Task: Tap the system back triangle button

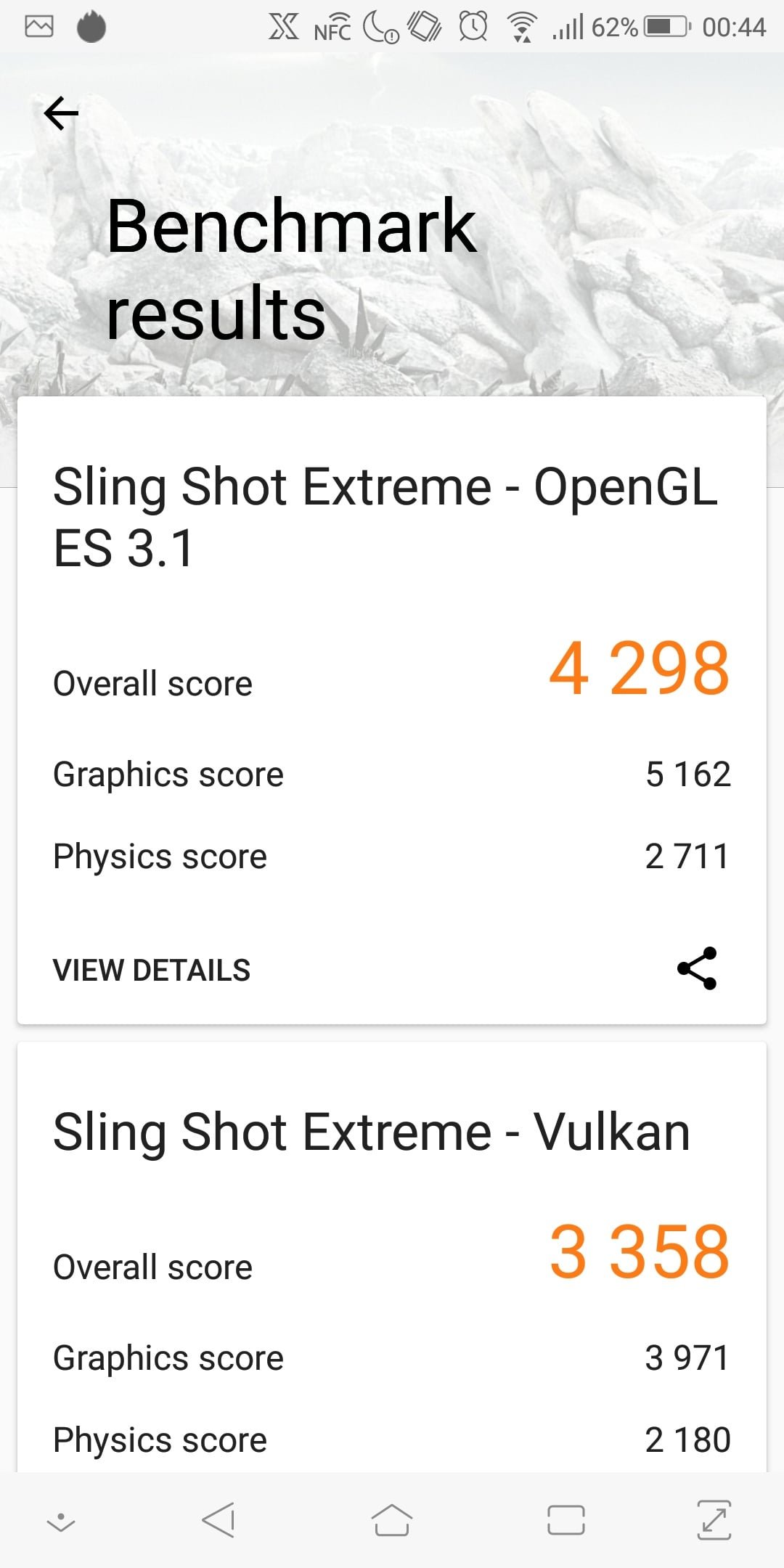Action: tap(218, 1520)
